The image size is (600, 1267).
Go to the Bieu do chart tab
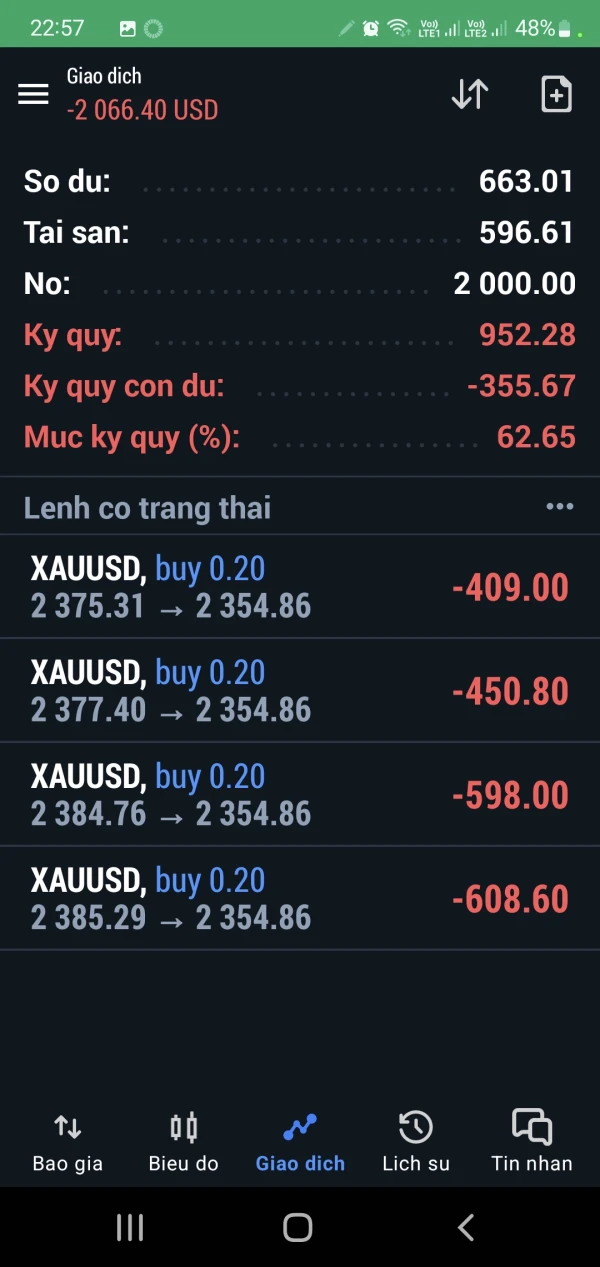coord(183,1142)
